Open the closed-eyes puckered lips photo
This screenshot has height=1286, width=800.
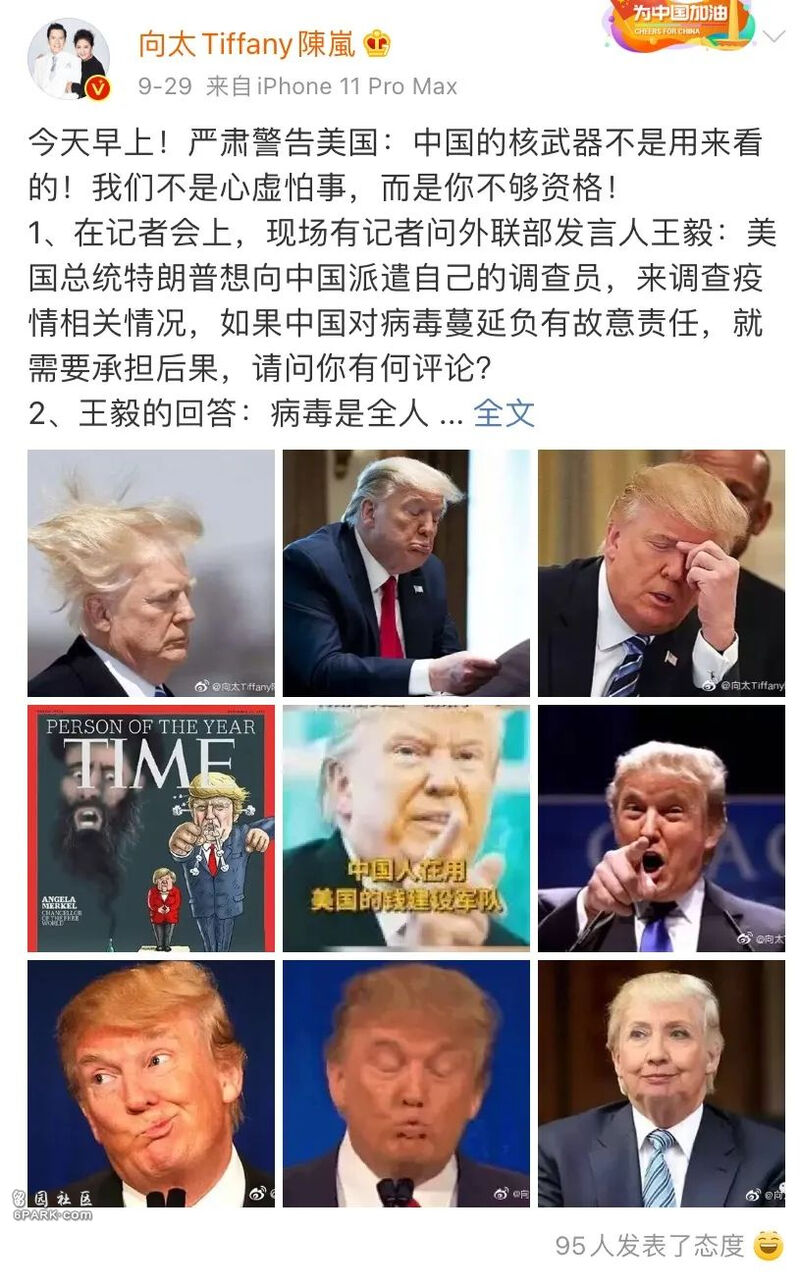click(x=406, y=1083)
